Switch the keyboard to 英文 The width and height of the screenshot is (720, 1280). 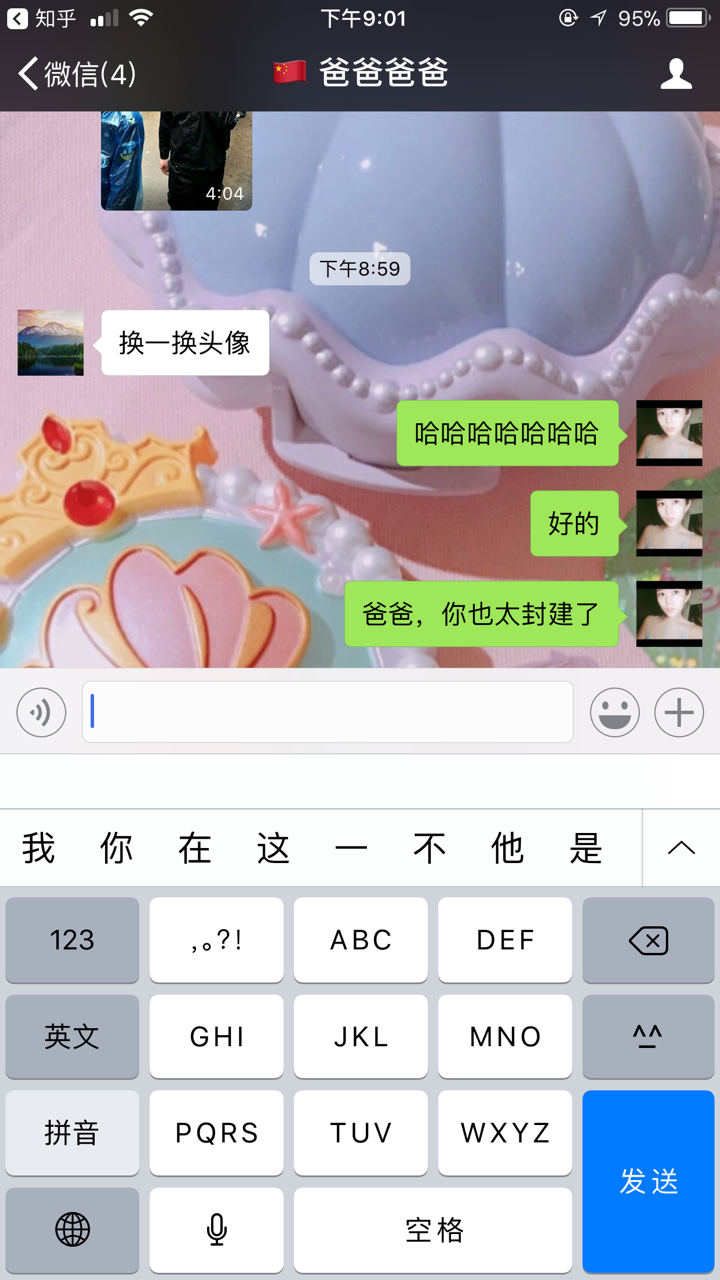click(x=72, y=1036)
